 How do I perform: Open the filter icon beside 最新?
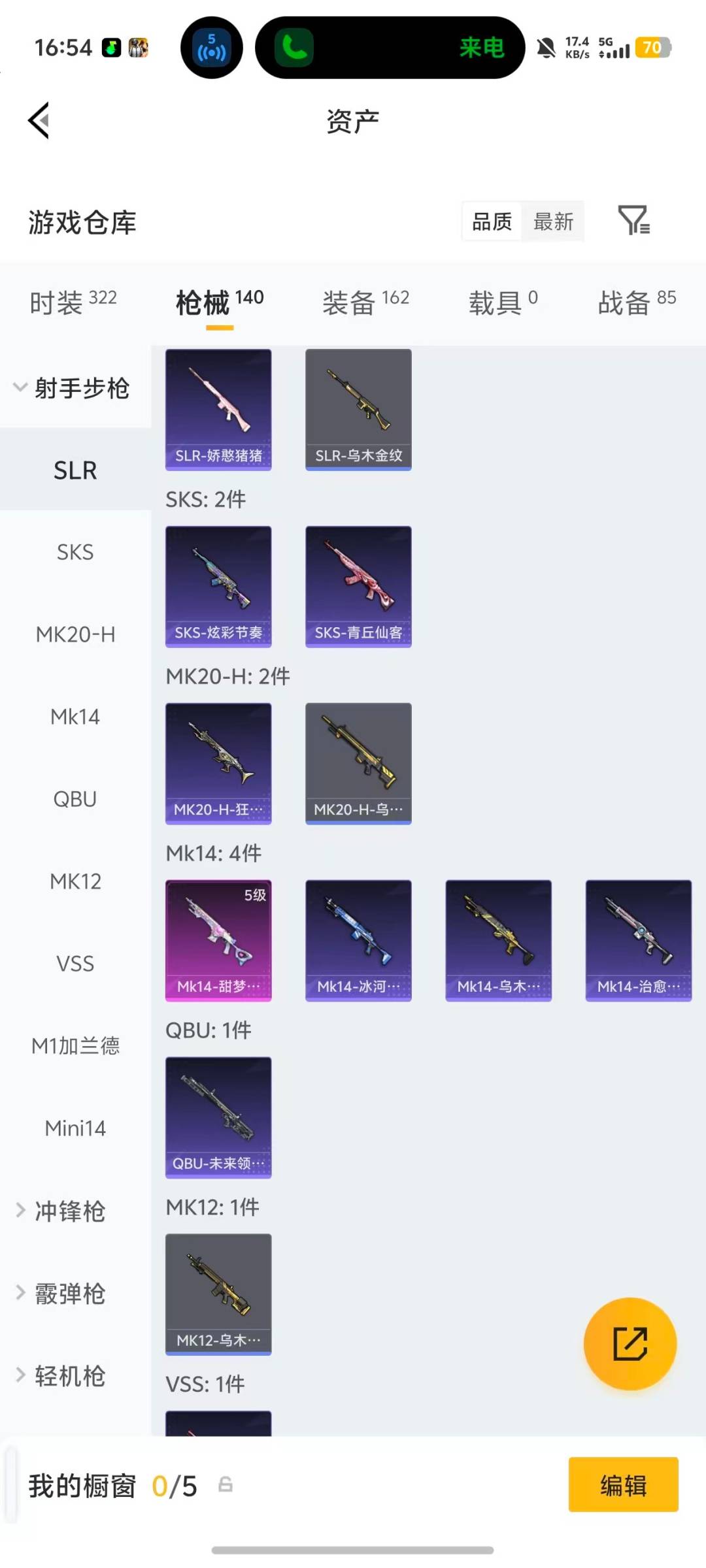tap(633, 221)
